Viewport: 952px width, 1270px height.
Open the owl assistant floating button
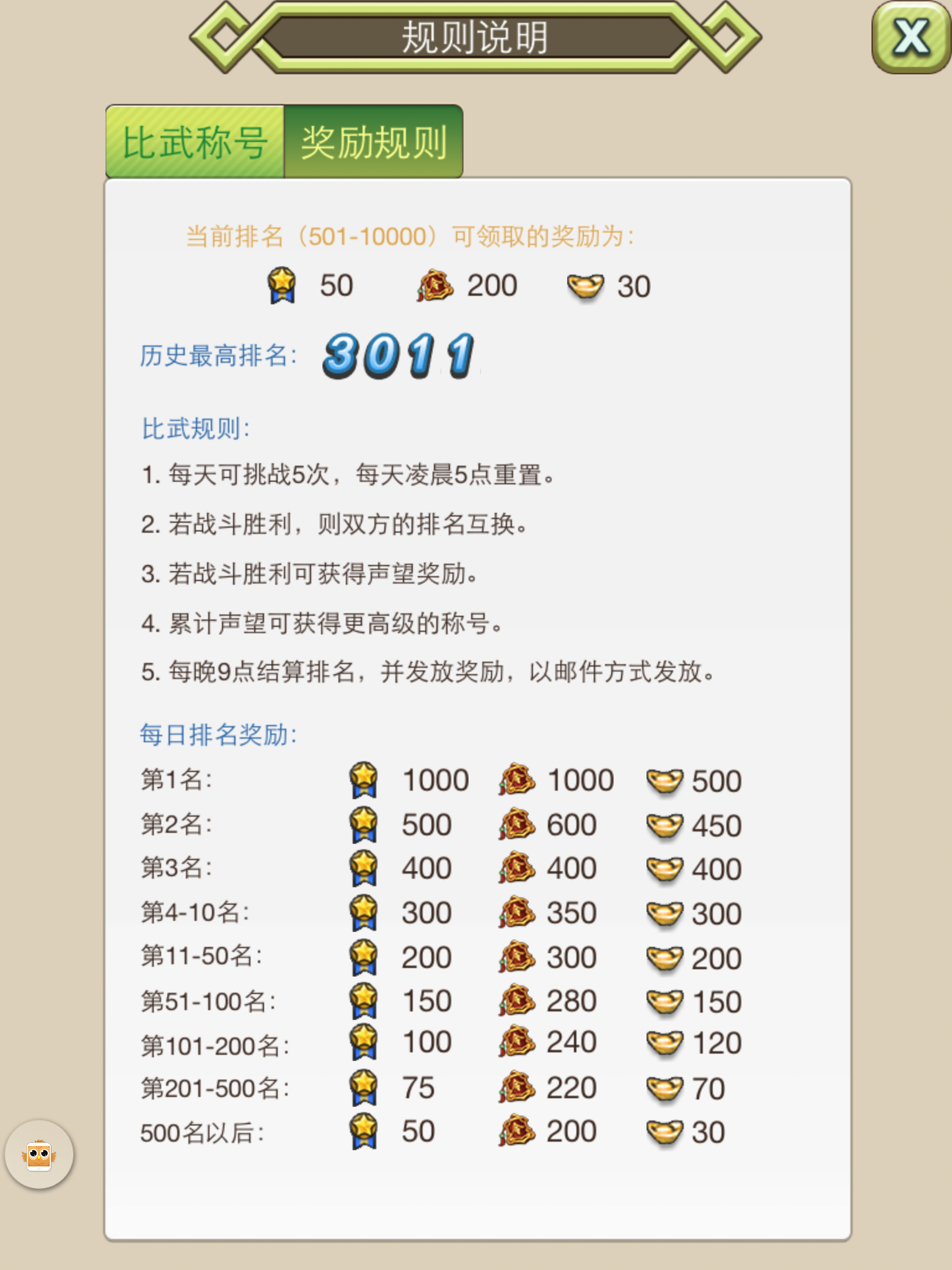39,1155
